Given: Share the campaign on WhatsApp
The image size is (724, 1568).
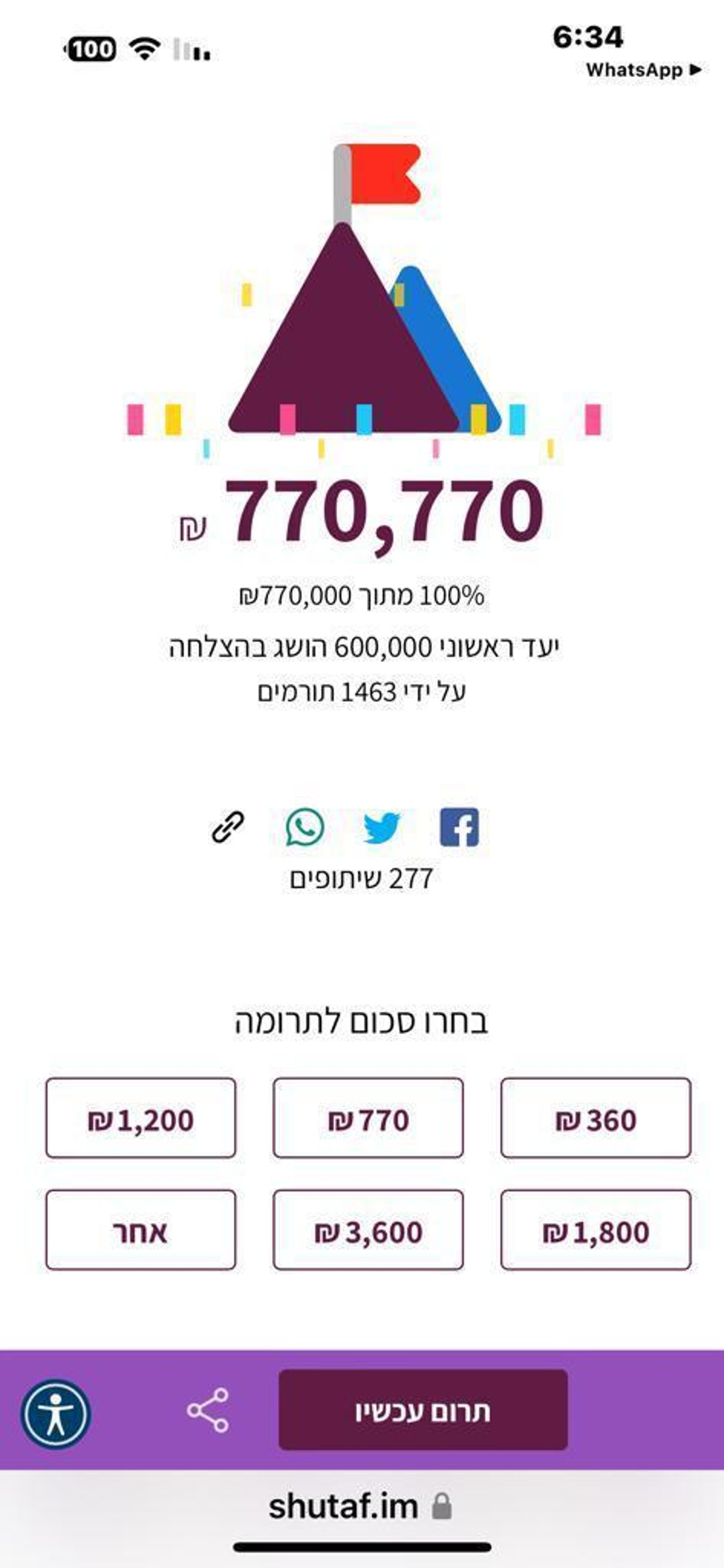Looking at the screenshot, I should click(305, 827).
